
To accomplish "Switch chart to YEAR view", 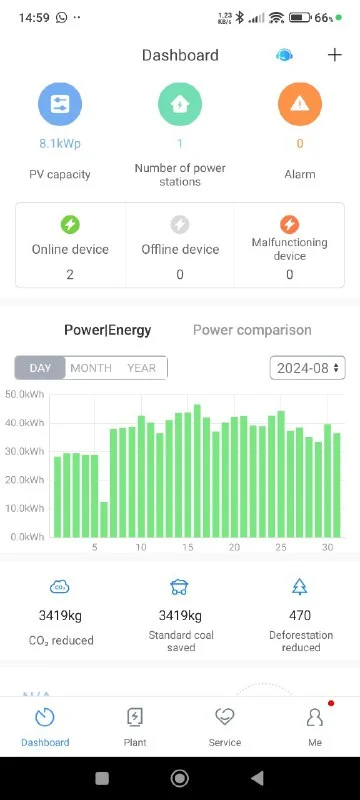I will click(x=141, y=368).
